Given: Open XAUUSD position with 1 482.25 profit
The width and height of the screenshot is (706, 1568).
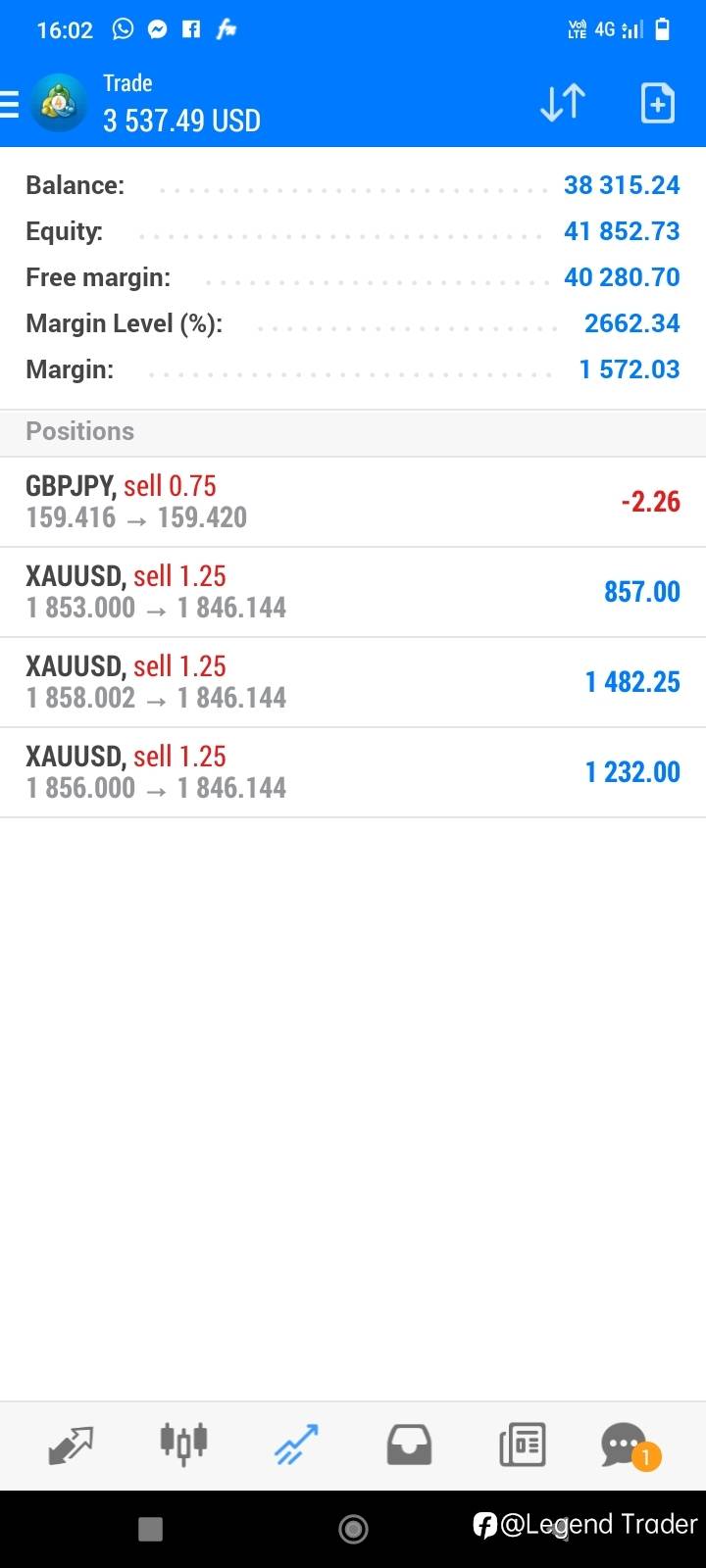Looking at the screenshot, I should (353, 682).
